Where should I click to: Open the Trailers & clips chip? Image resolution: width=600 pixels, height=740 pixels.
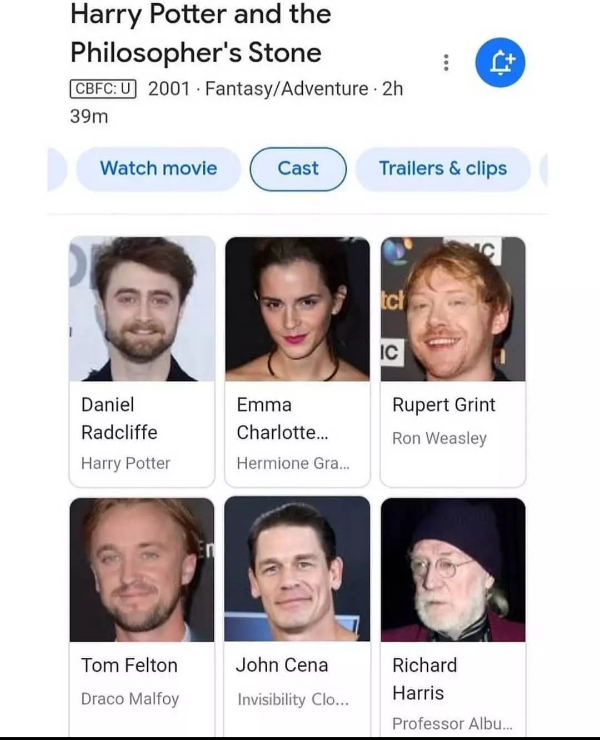pos(442,168)
